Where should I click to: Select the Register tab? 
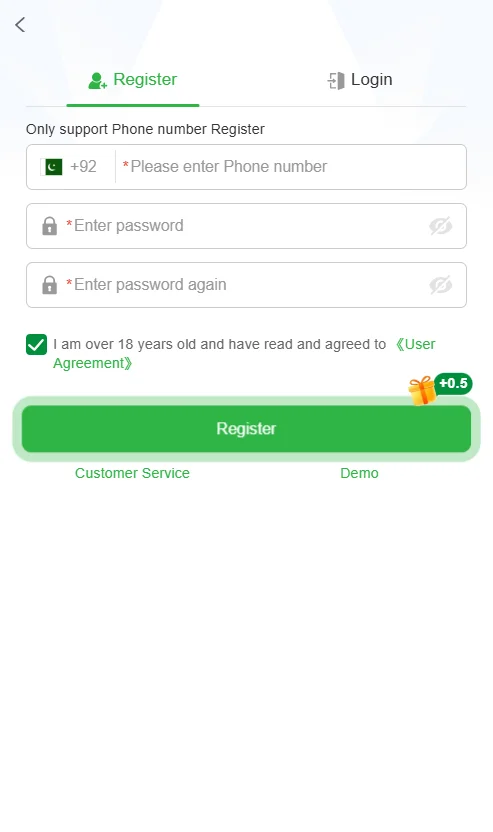pyautogui.click(x=133, y=80)
